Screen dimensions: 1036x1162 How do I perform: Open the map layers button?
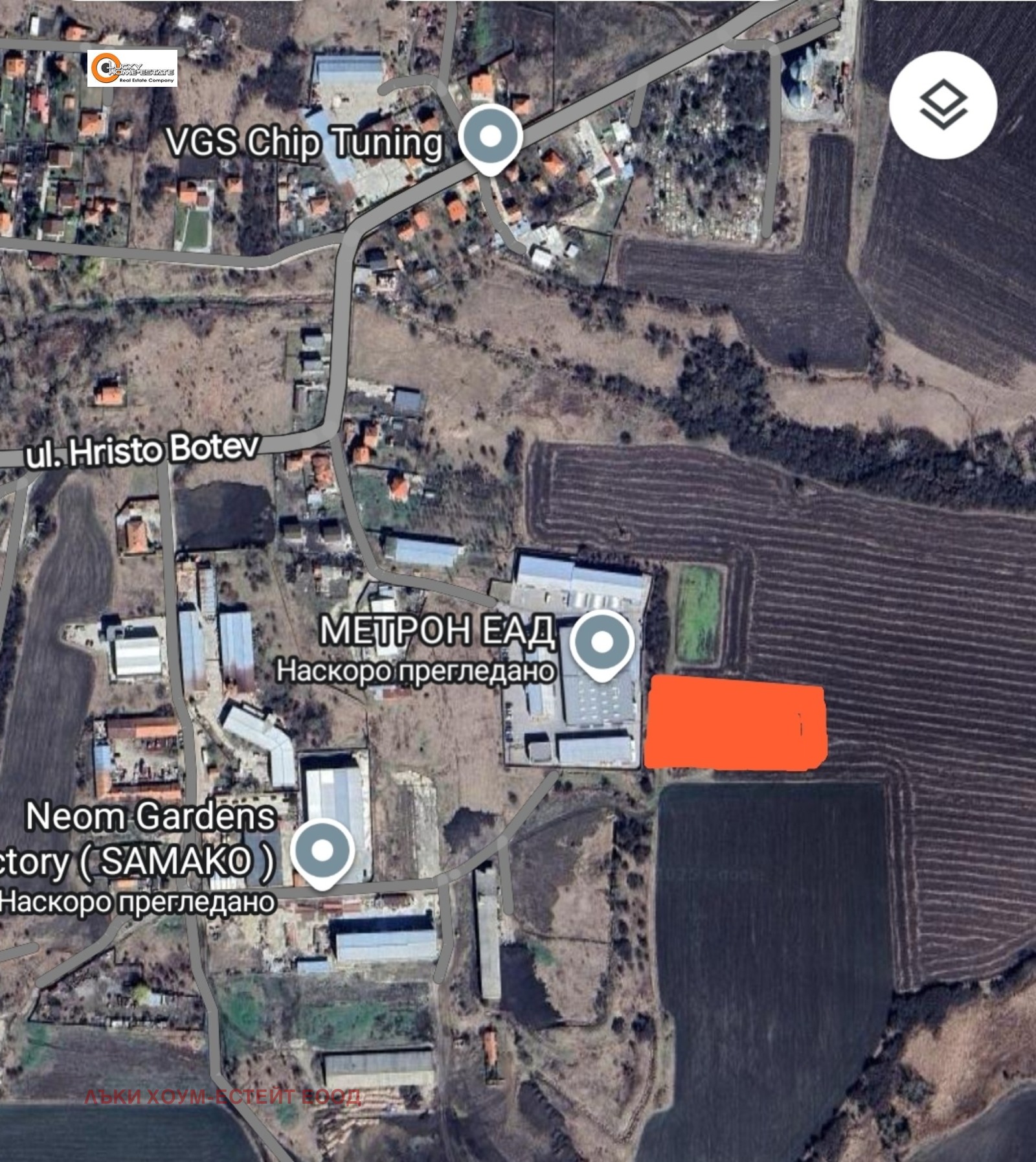[x=943, y=106]
